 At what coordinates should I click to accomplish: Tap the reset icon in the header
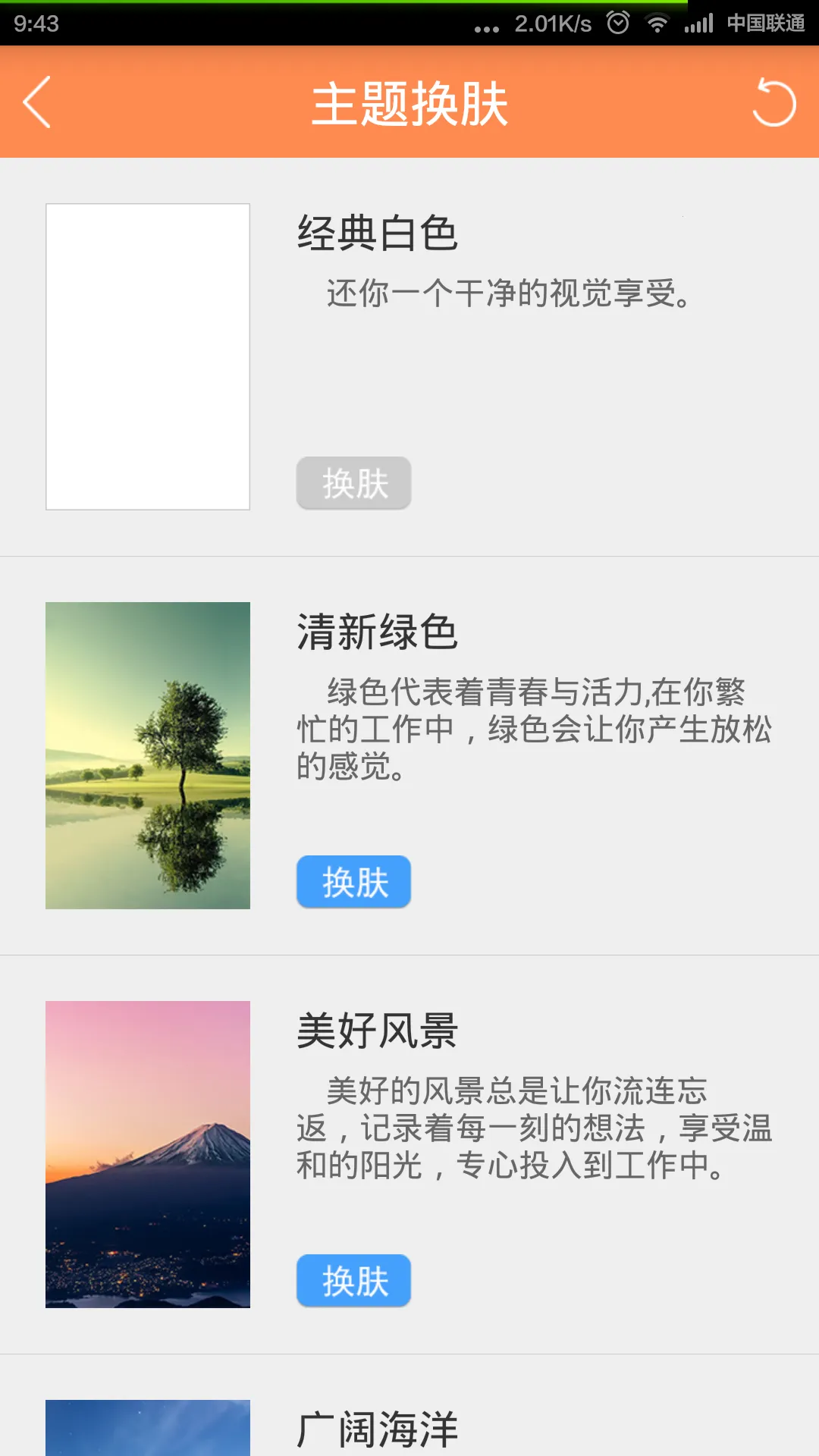pos(773,102)
